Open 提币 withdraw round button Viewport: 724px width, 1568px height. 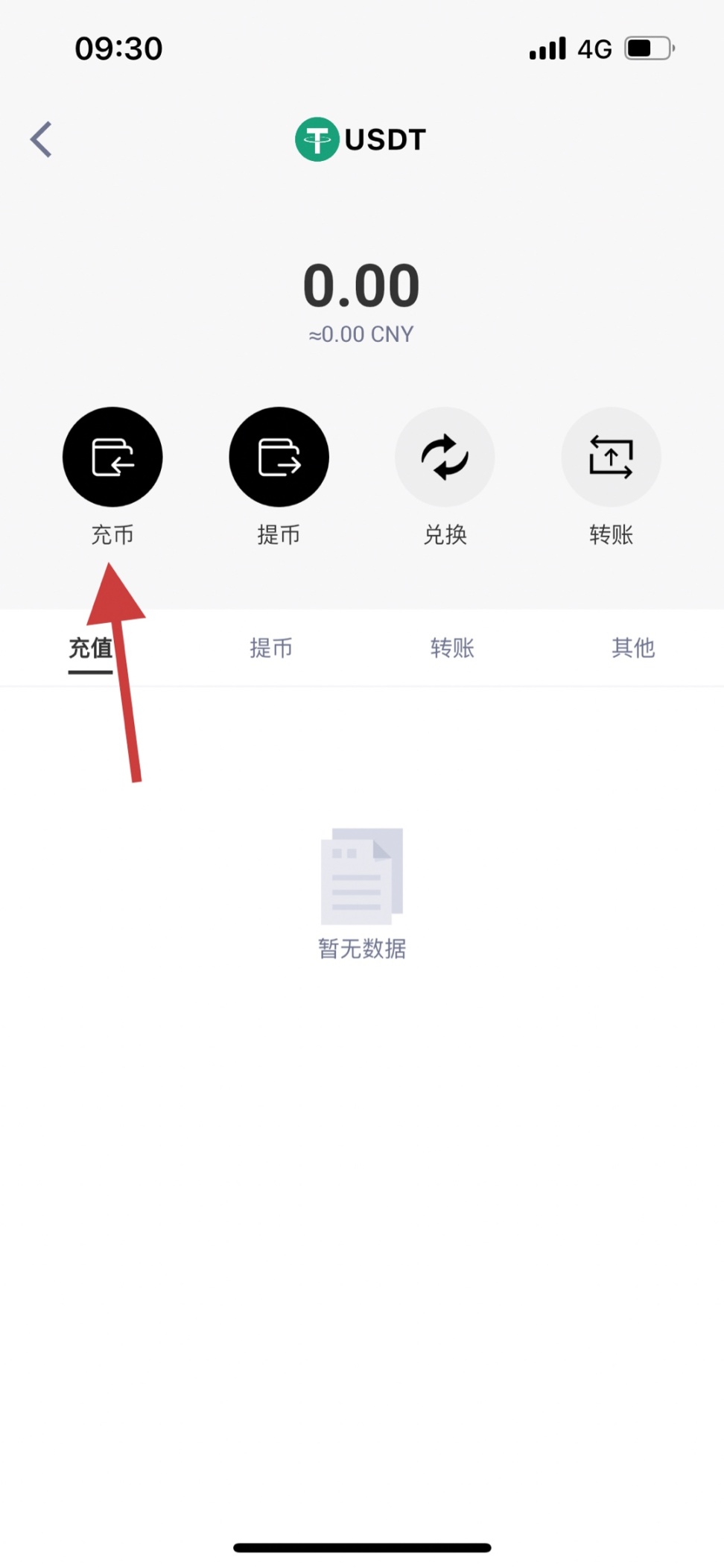279,457
